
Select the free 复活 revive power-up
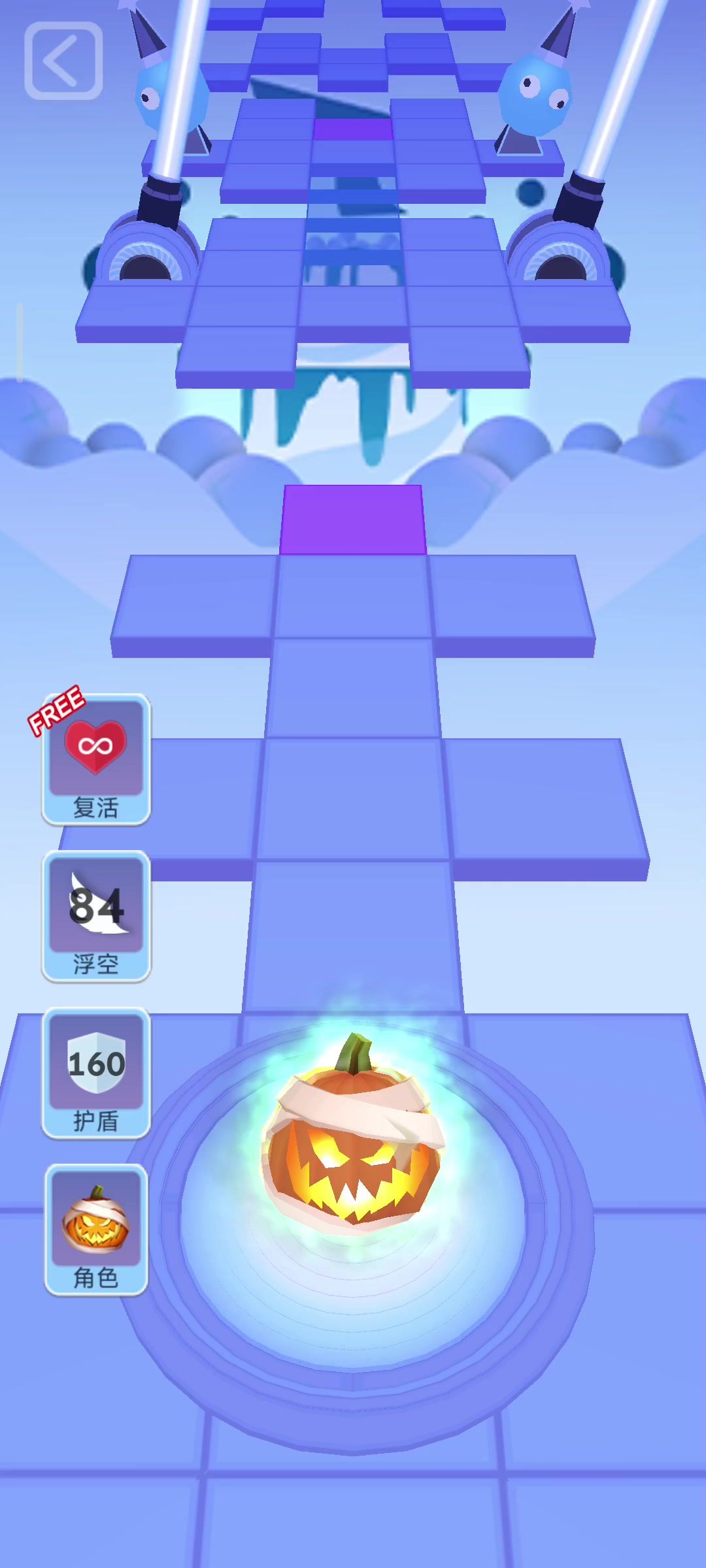[96, 759]
